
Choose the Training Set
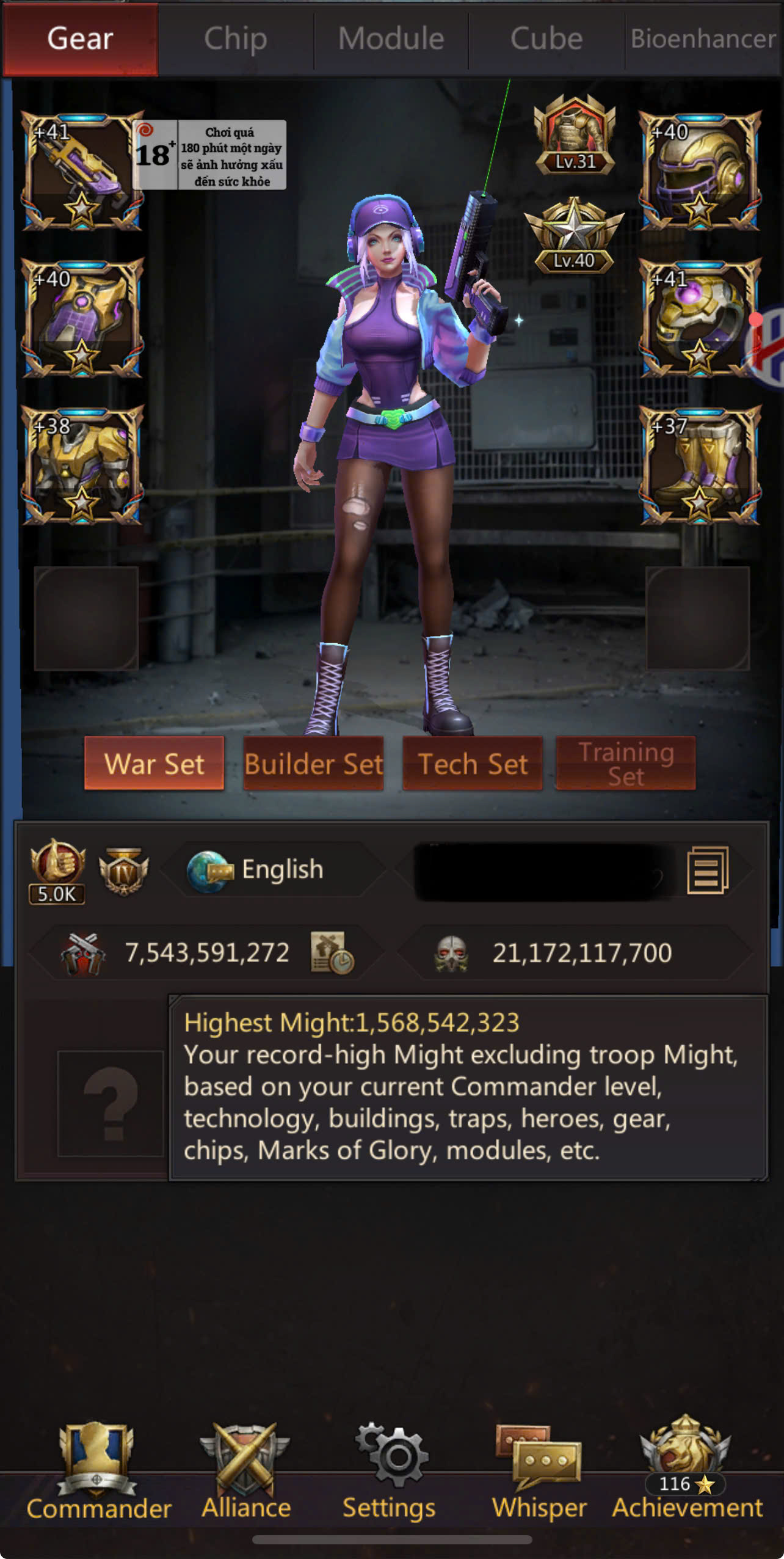coord(626,764)
